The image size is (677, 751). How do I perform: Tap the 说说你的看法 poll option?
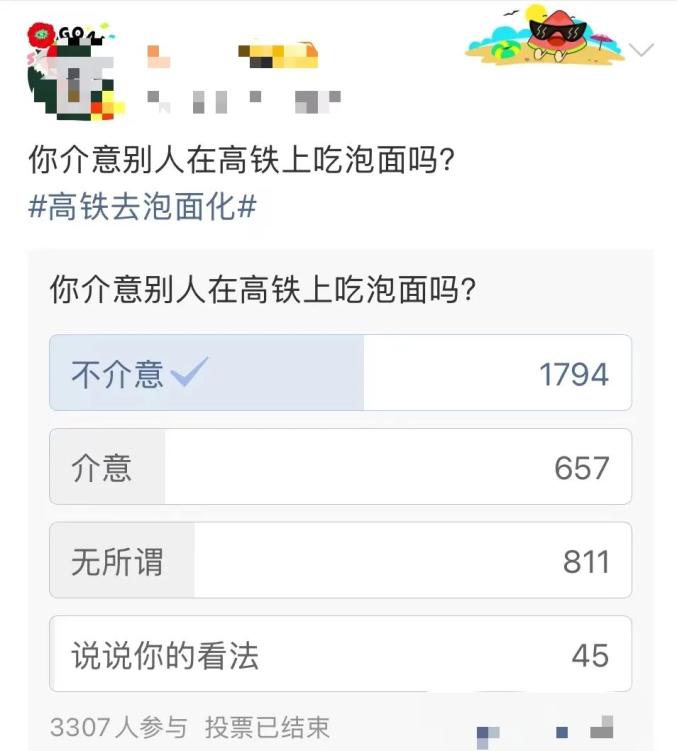340,654
